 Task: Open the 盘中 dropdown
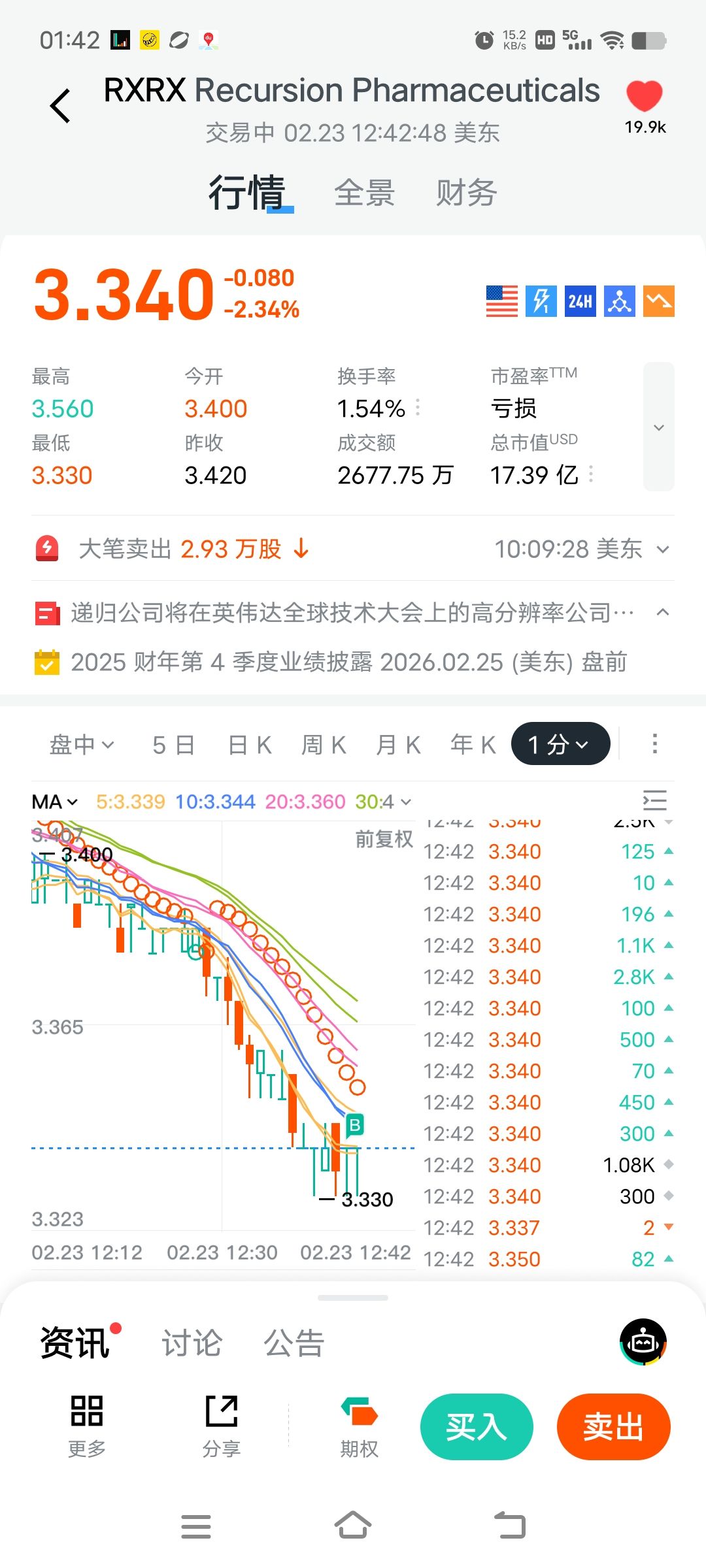(x=82, y=744)
